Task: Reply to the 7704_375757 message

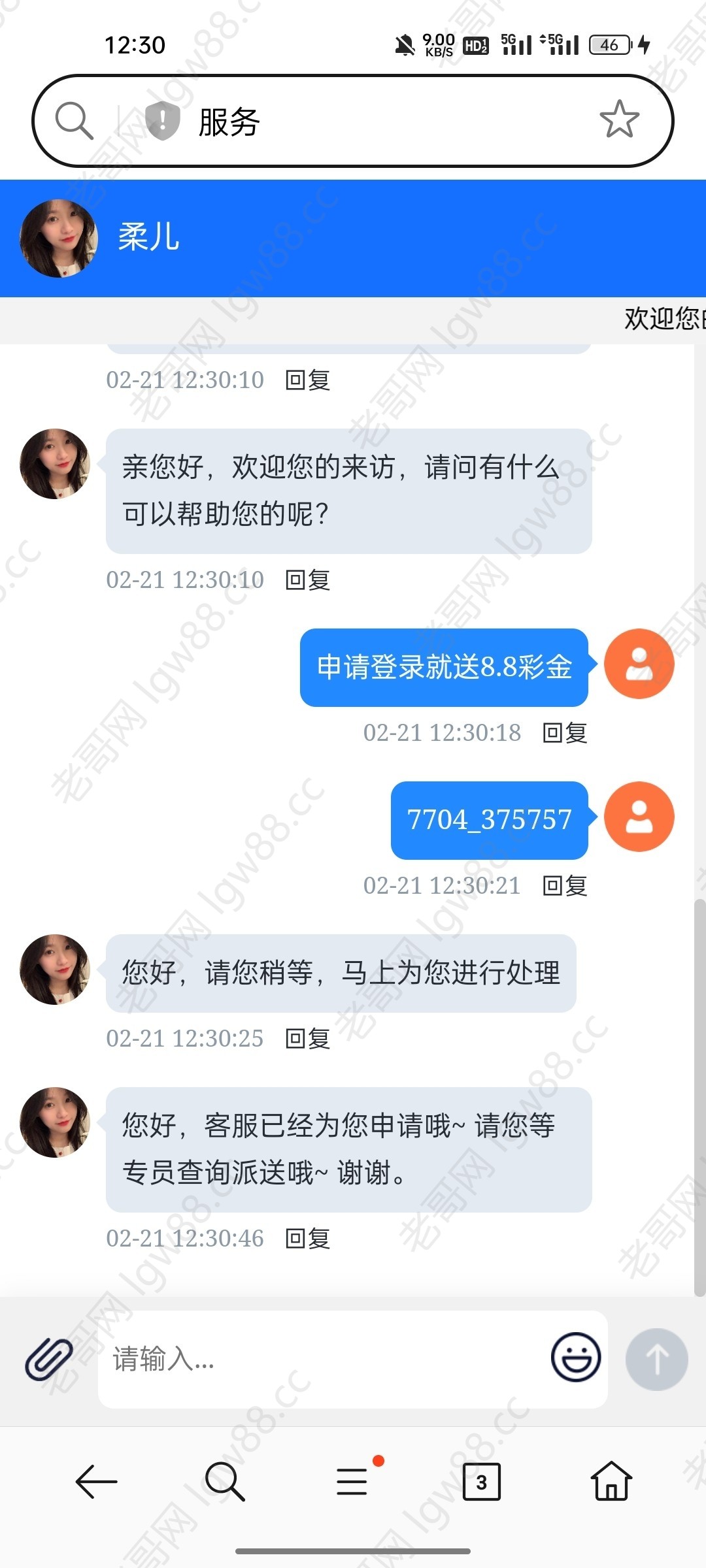Action: (x=565, y=886)
